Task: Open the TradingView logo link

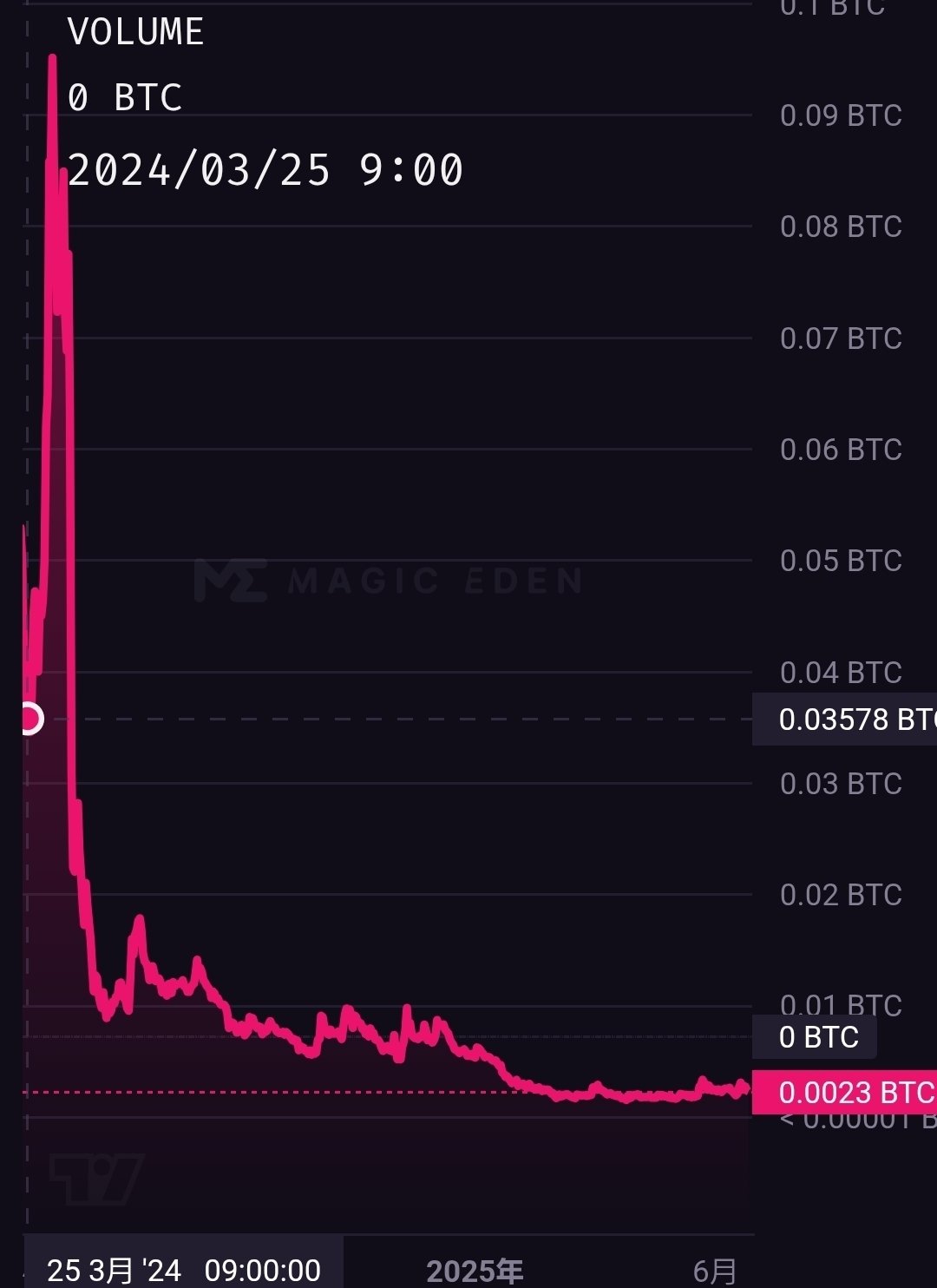Action: [x=96, y=1180]
